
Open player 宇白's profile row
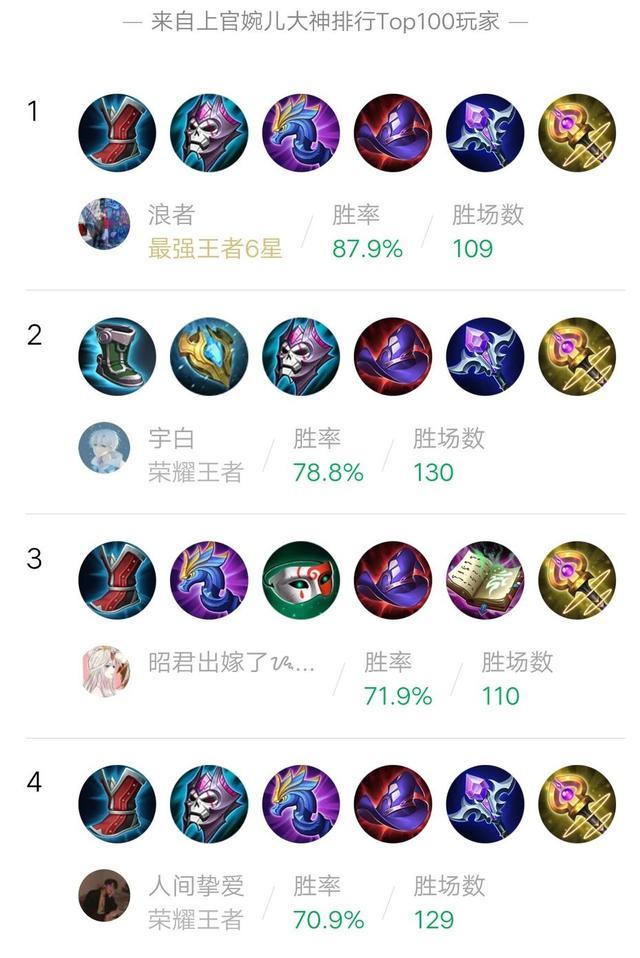coord(170,438)
